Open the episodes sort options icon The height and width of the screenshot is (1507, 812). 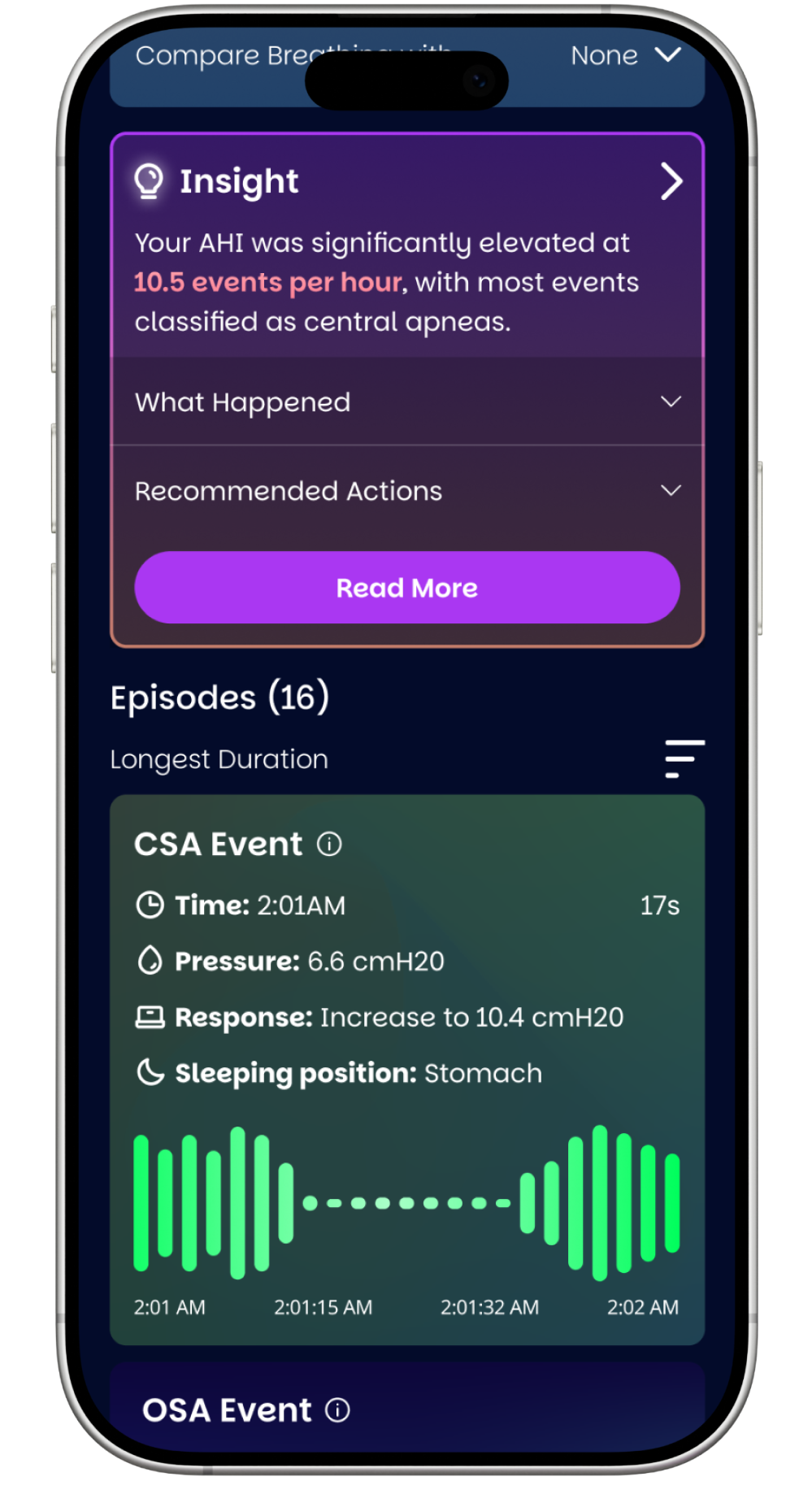684,759
